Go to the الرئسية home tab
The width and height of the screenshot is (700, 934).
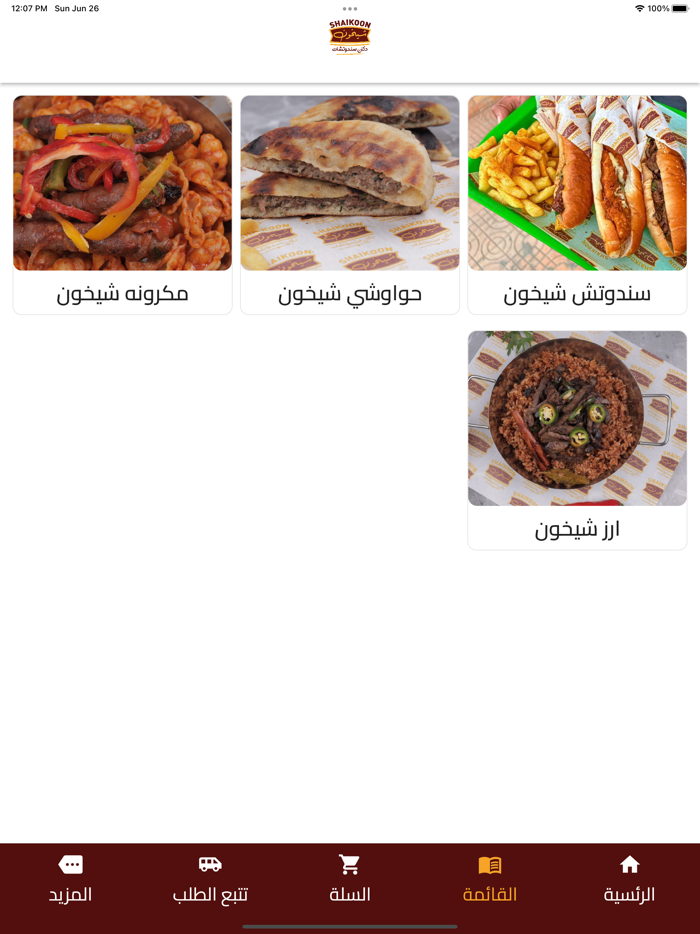tap(629, 878)
